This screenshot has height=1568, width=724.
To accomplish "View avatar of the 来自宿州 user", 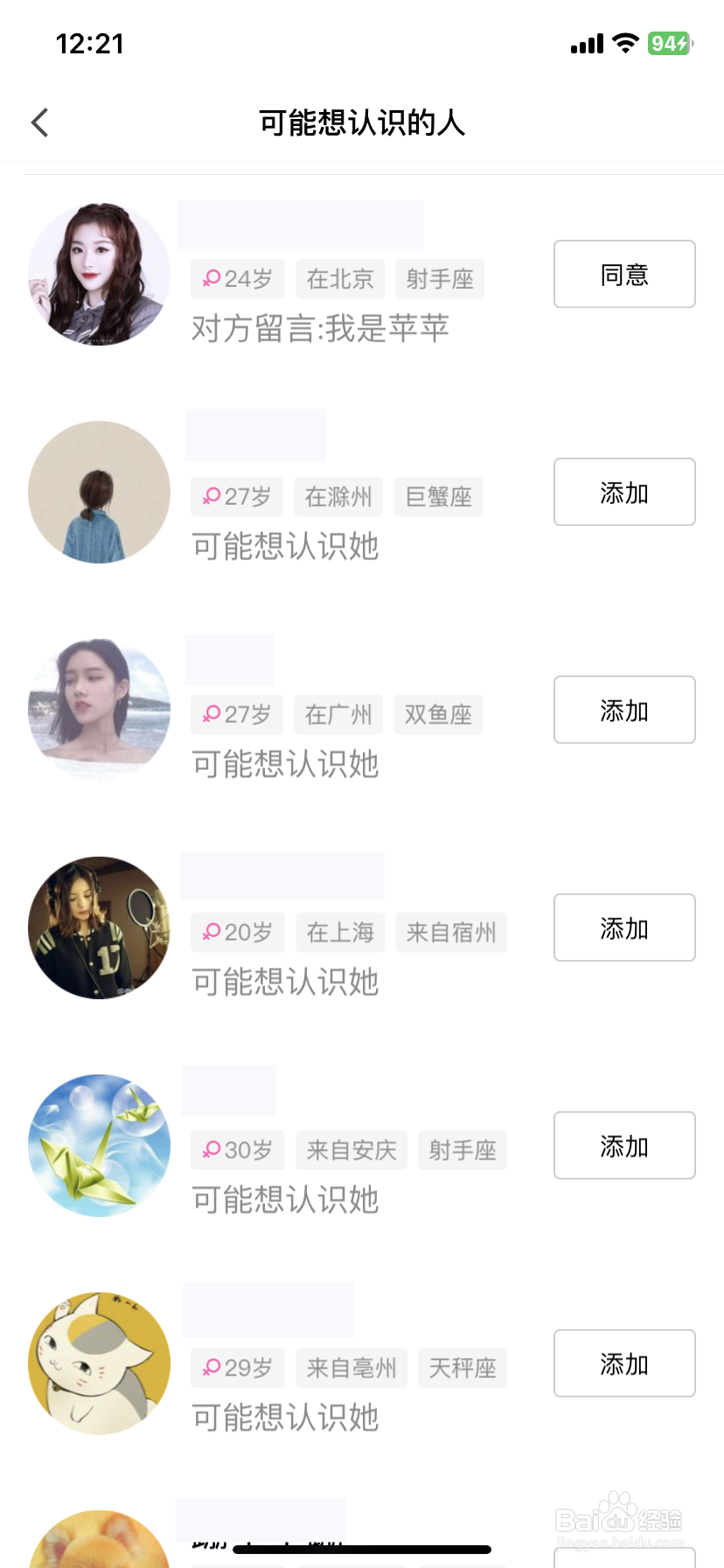I will coord(99,927).
